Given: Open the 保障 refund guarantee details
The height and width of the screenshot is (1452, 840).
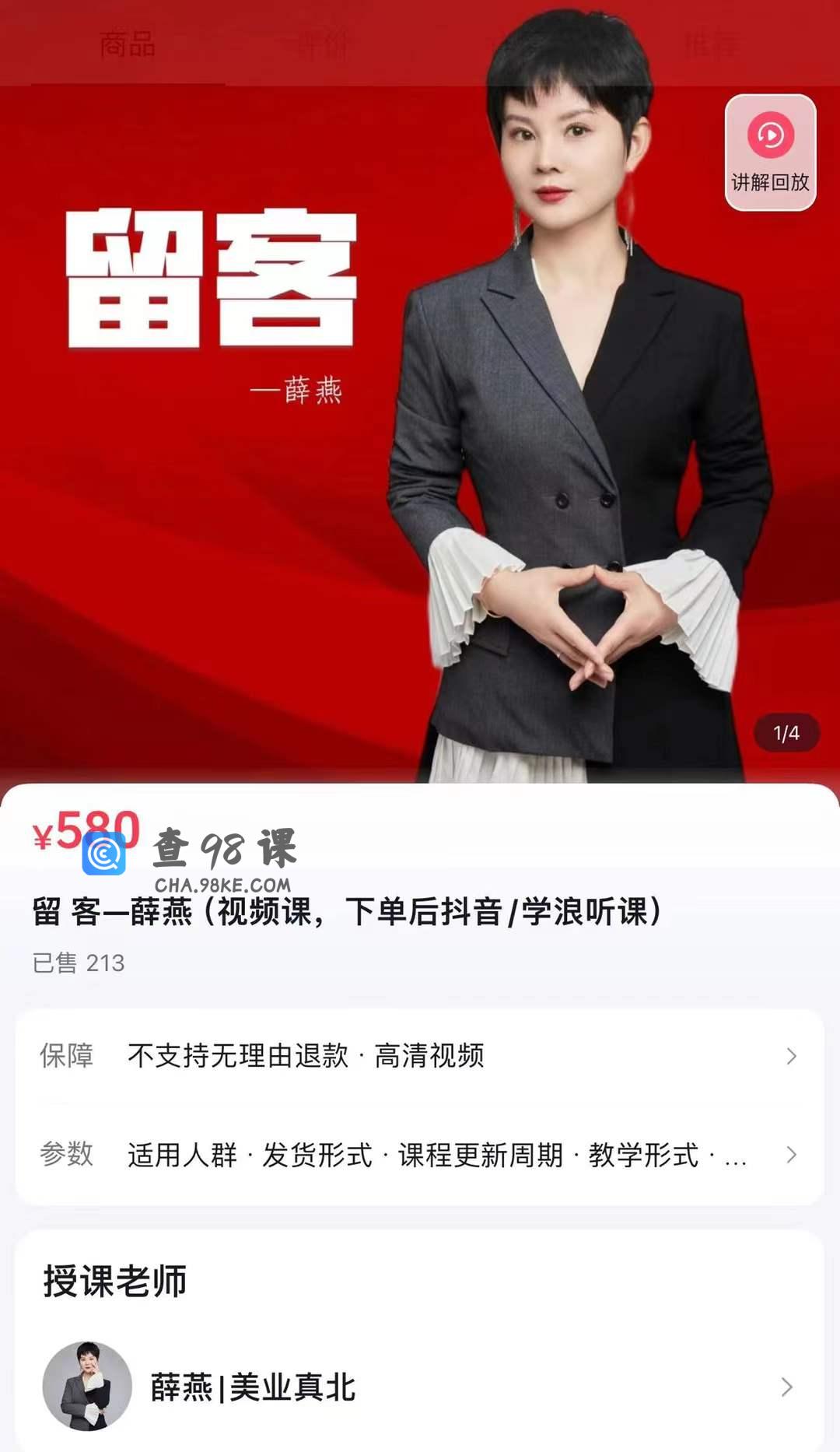Looking at the screenshot, I should [x=420, y=1056].
